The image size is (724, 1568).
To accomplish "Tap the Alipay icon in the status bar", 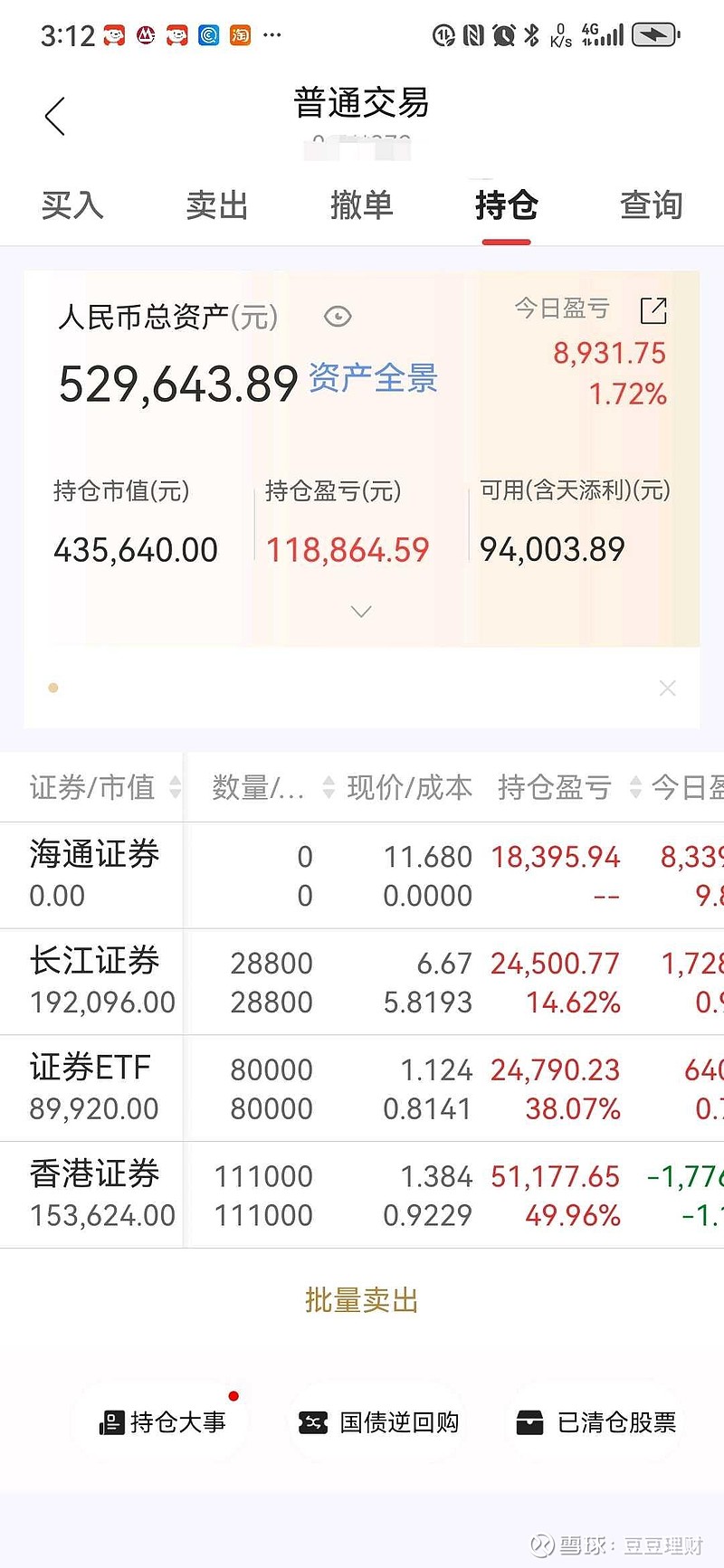I will (208, 35).
